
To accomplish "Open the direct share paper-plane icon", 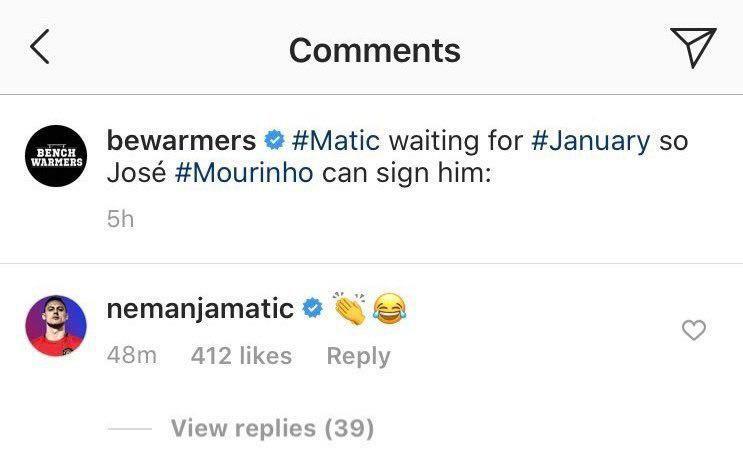I will [692, 48].
